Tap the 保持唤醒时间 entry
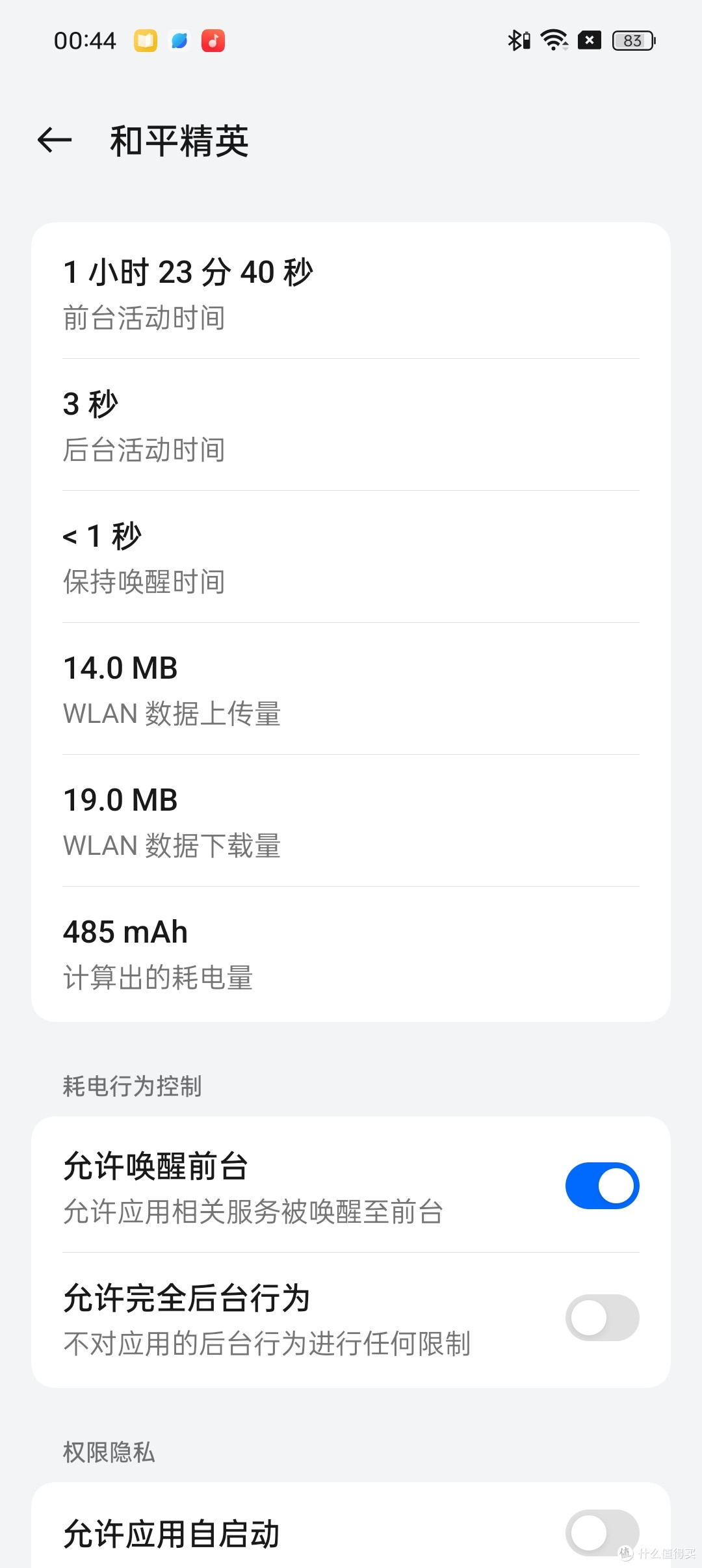Image resolution: width=702 pixels, height=1568 pixels. (351, 556)
